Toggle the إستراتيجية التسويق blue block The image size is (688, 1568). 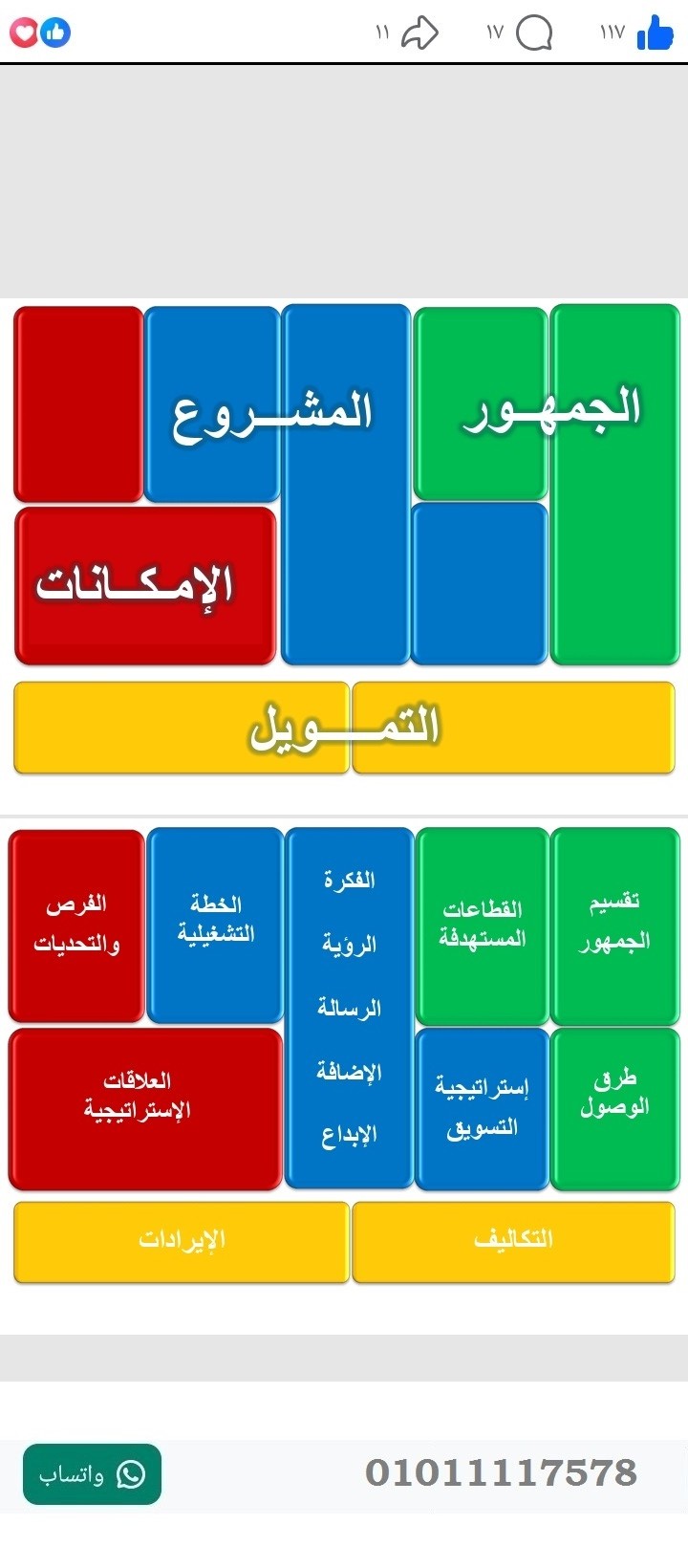click(x=481, y=1107)
